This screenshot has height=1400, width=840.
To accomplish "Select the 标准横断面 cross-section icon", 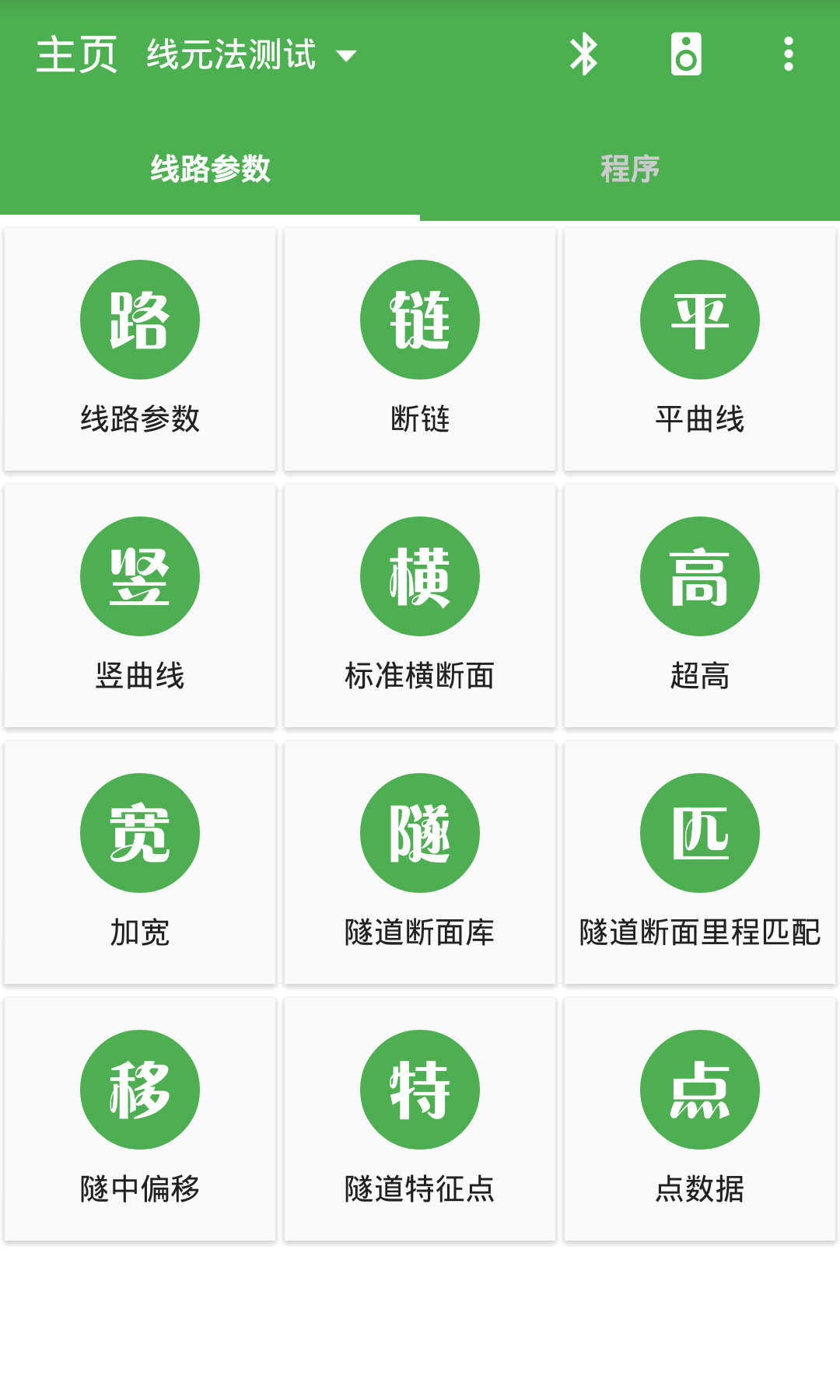I will click(419, 576).
